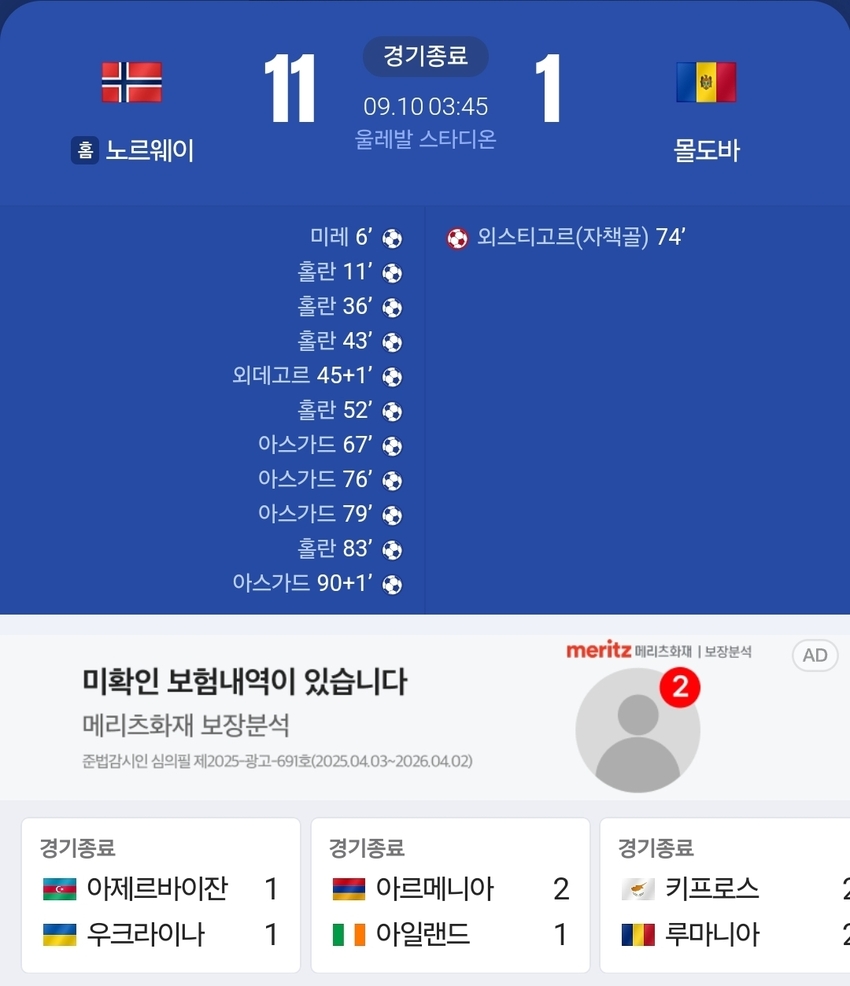The width and height of the screenshot is (850, 986).
Task: Open the Azerbaijan vs Ukraine match card
Action: 160,895
